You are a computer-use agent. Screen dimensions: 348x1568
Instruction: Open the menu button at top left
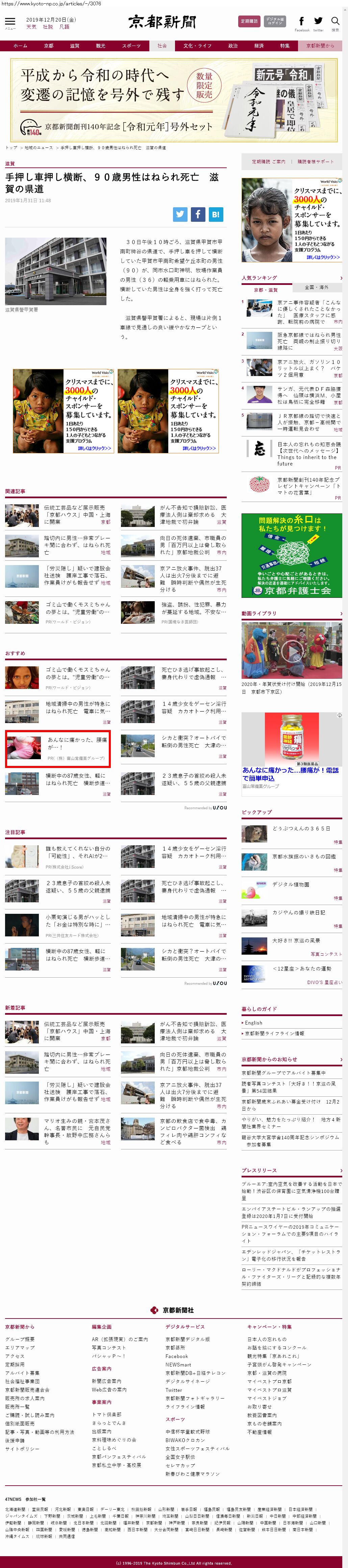pos(10,23)
